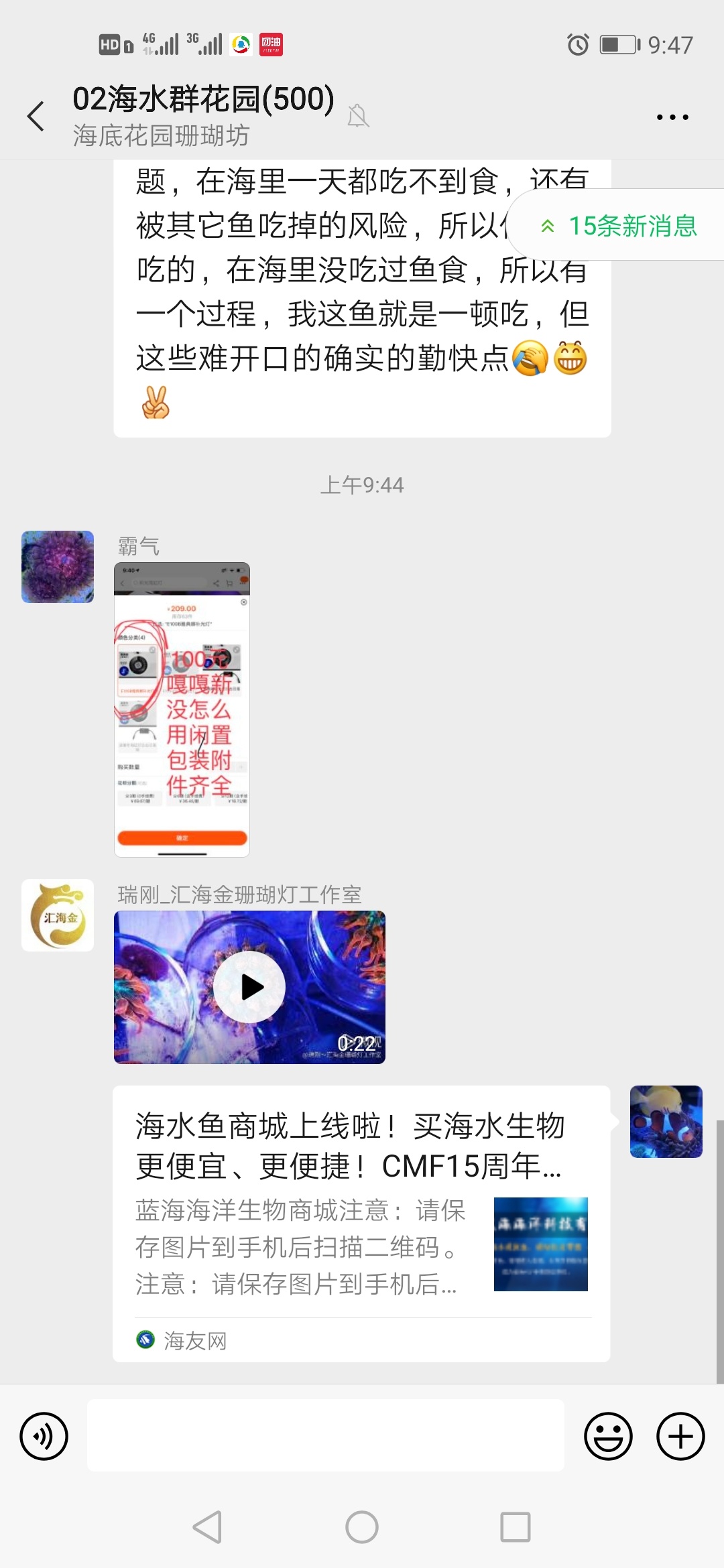
Task: Open the emoji picker
Action: pyautogui.click(x=608, y=1436)
